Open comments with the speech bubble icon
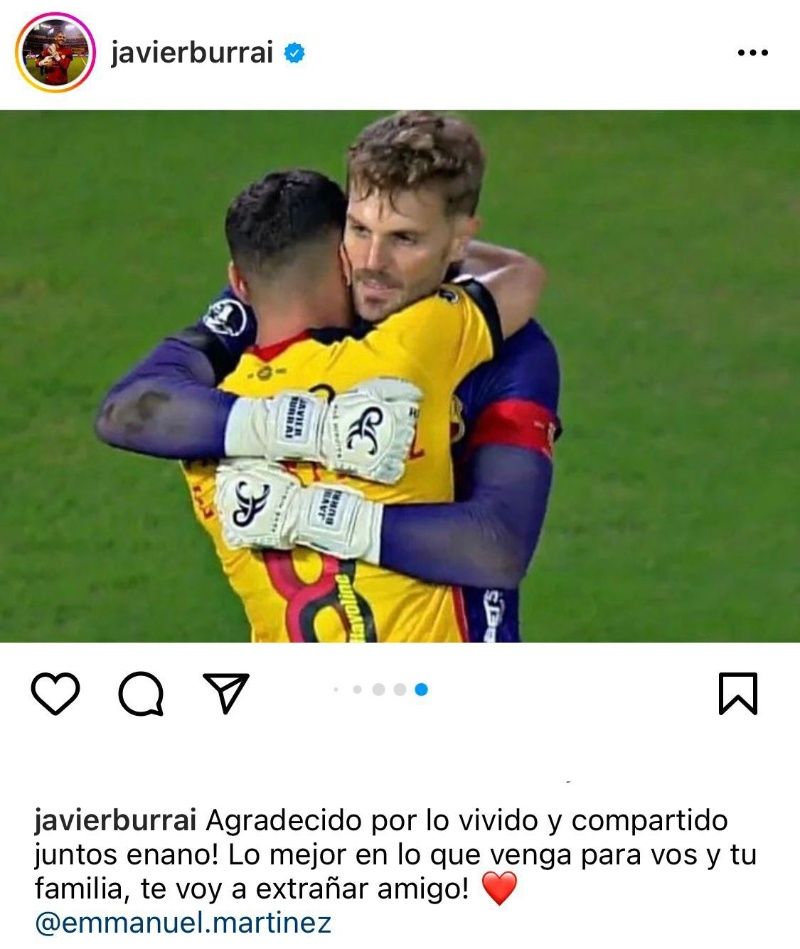Image resolution: width=800 pixels, height=949 pixels. 140,693
